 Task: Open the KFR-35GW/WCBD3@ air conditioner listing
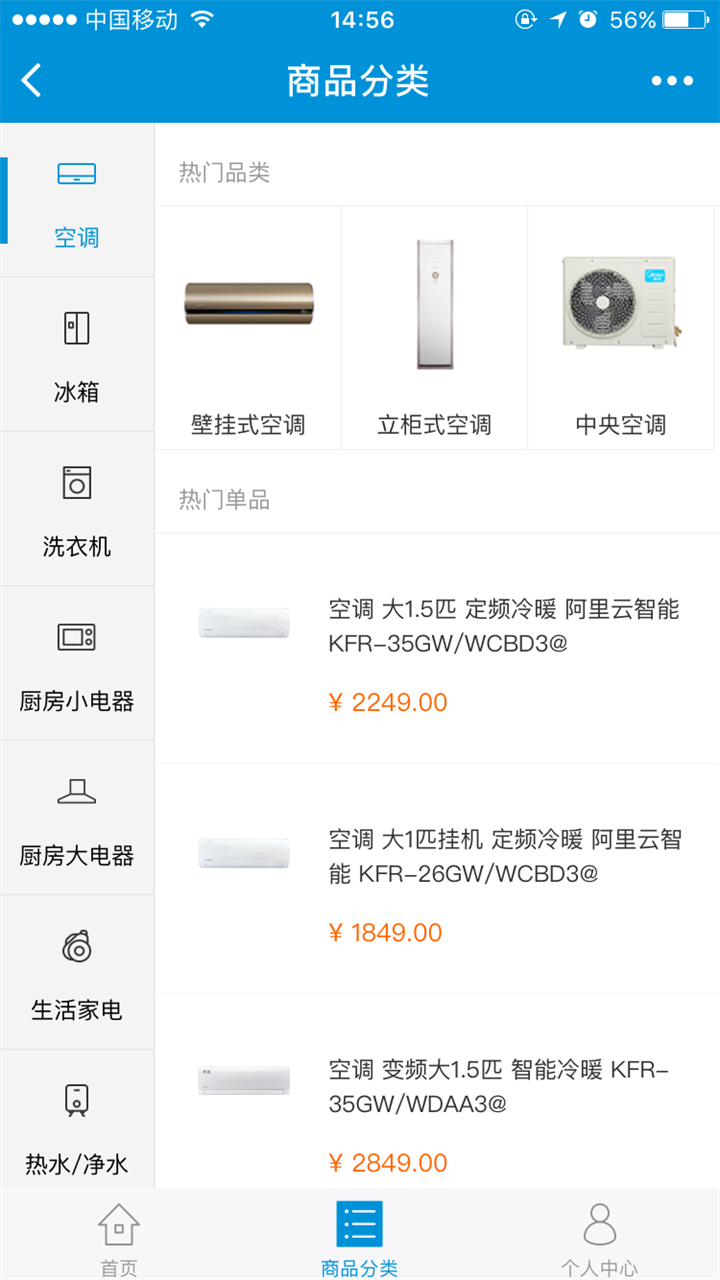437,649
